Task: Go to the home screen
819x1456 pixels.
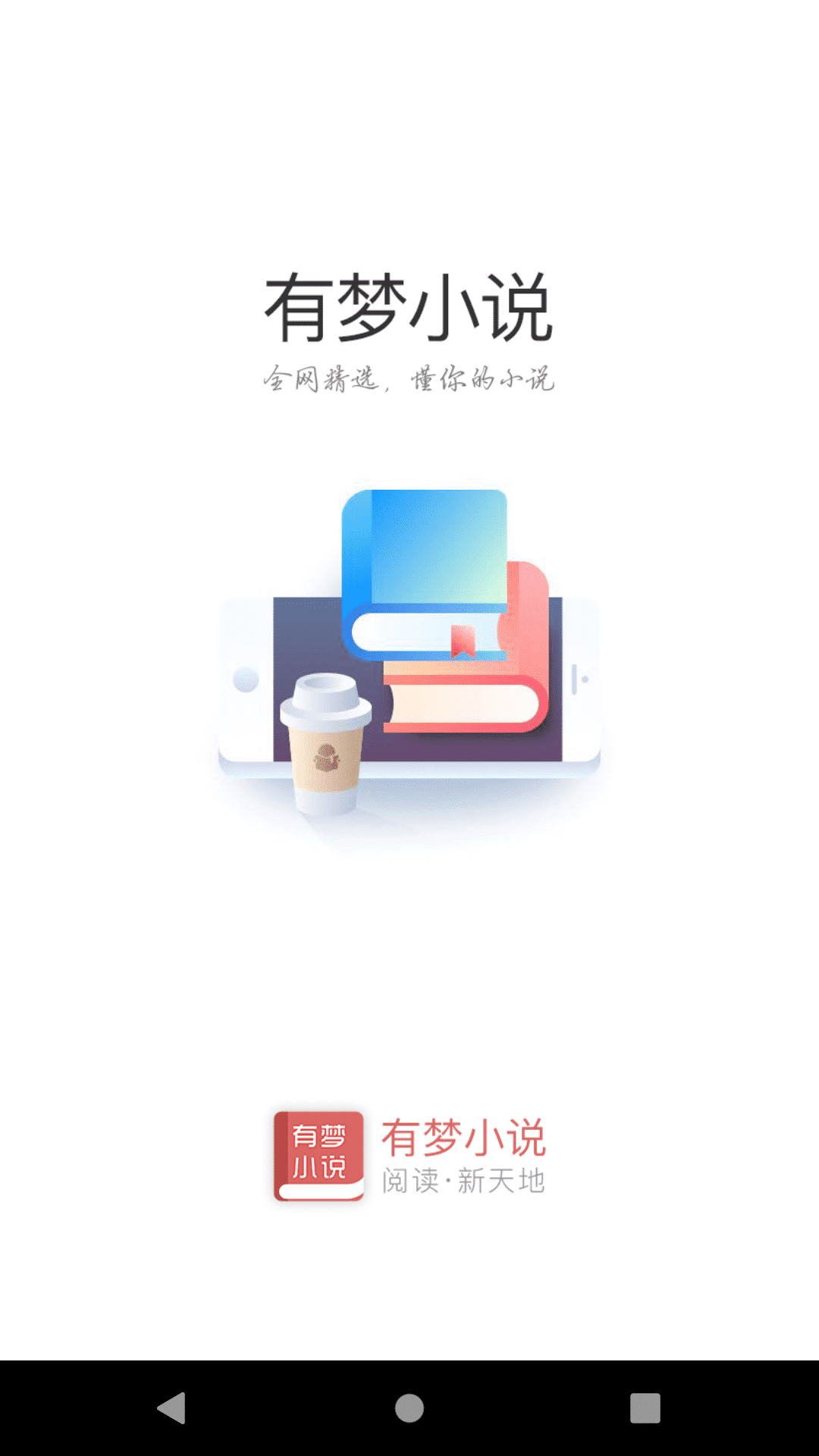Action: tap(409, 1408)
